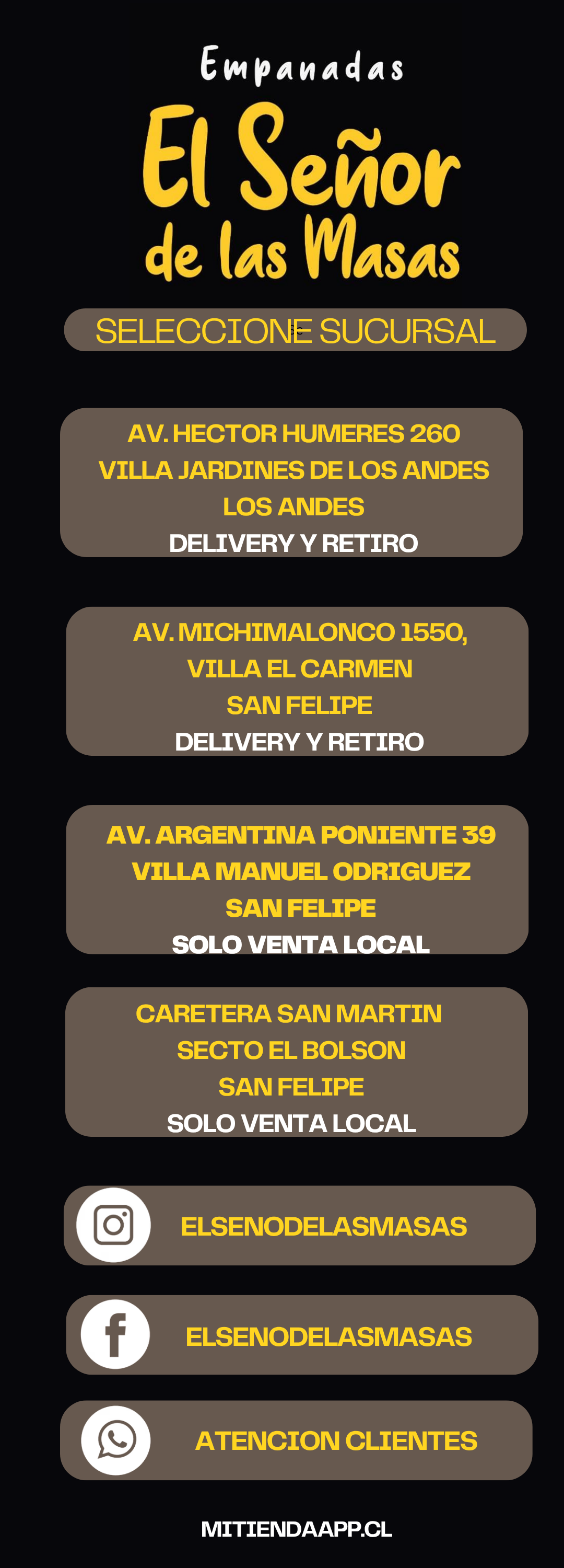Contact Atencion Clientes via WhatsApp

click(296, 1440)
